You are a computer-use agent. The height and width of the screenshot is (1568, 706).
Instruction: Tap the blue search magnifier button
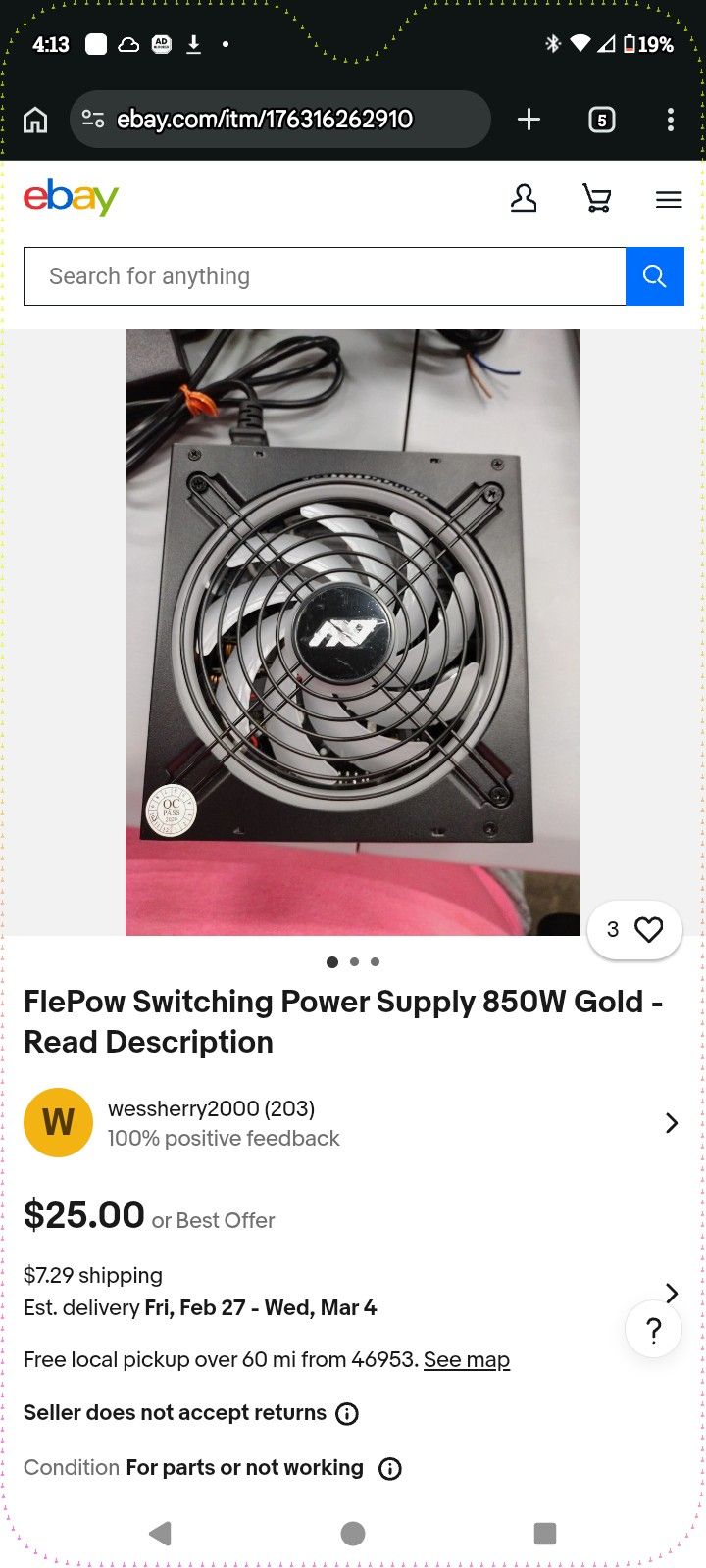click(655, 276)
